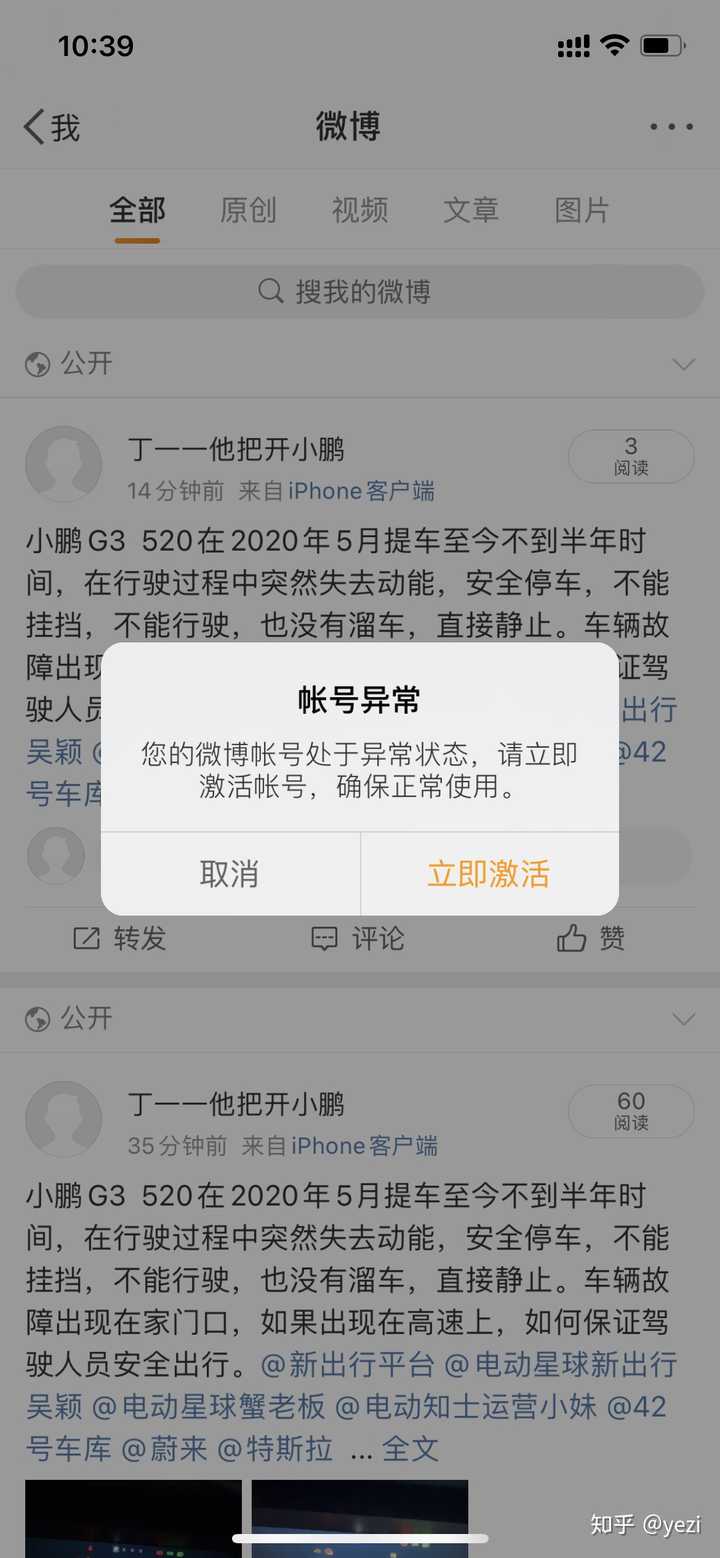Switch to the 视频 tab
Screen dimensions: 720x1558
click(360, 210)
